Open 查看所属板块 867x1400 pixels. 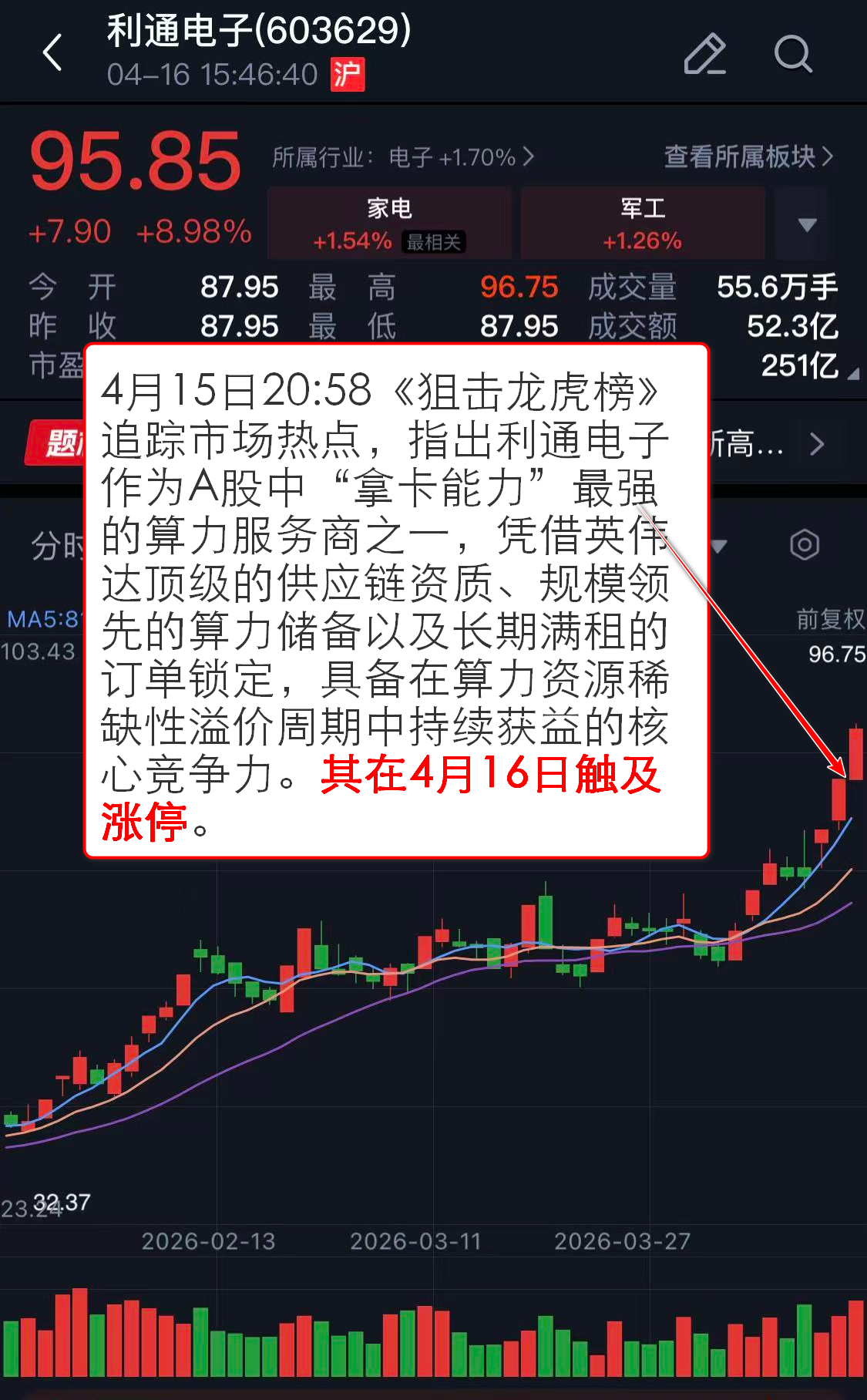[x=748, y=156]
